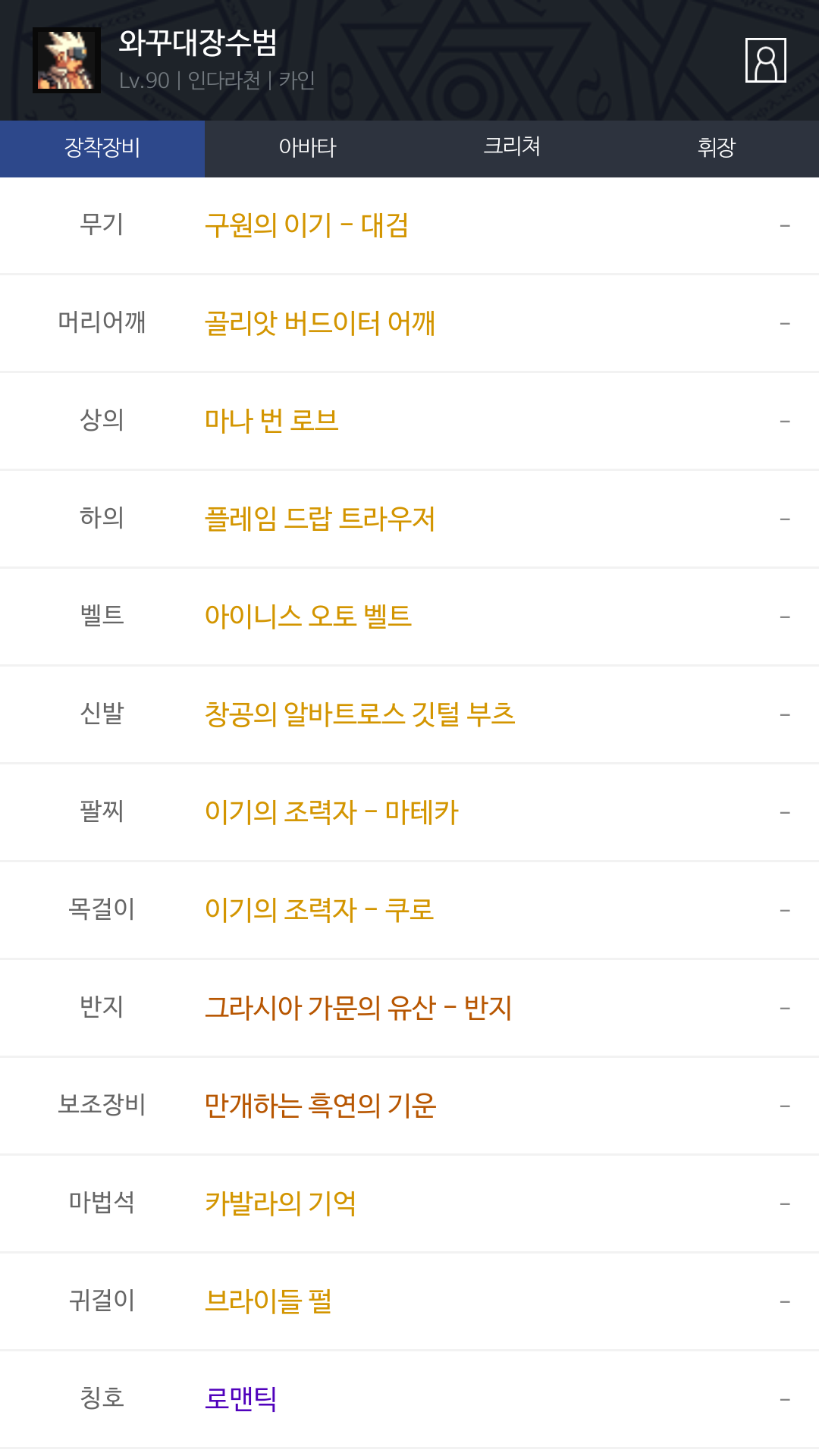Open 만개하는 흑연의 기운 item
The image size is (819, 1456).
click(321, 1106)
